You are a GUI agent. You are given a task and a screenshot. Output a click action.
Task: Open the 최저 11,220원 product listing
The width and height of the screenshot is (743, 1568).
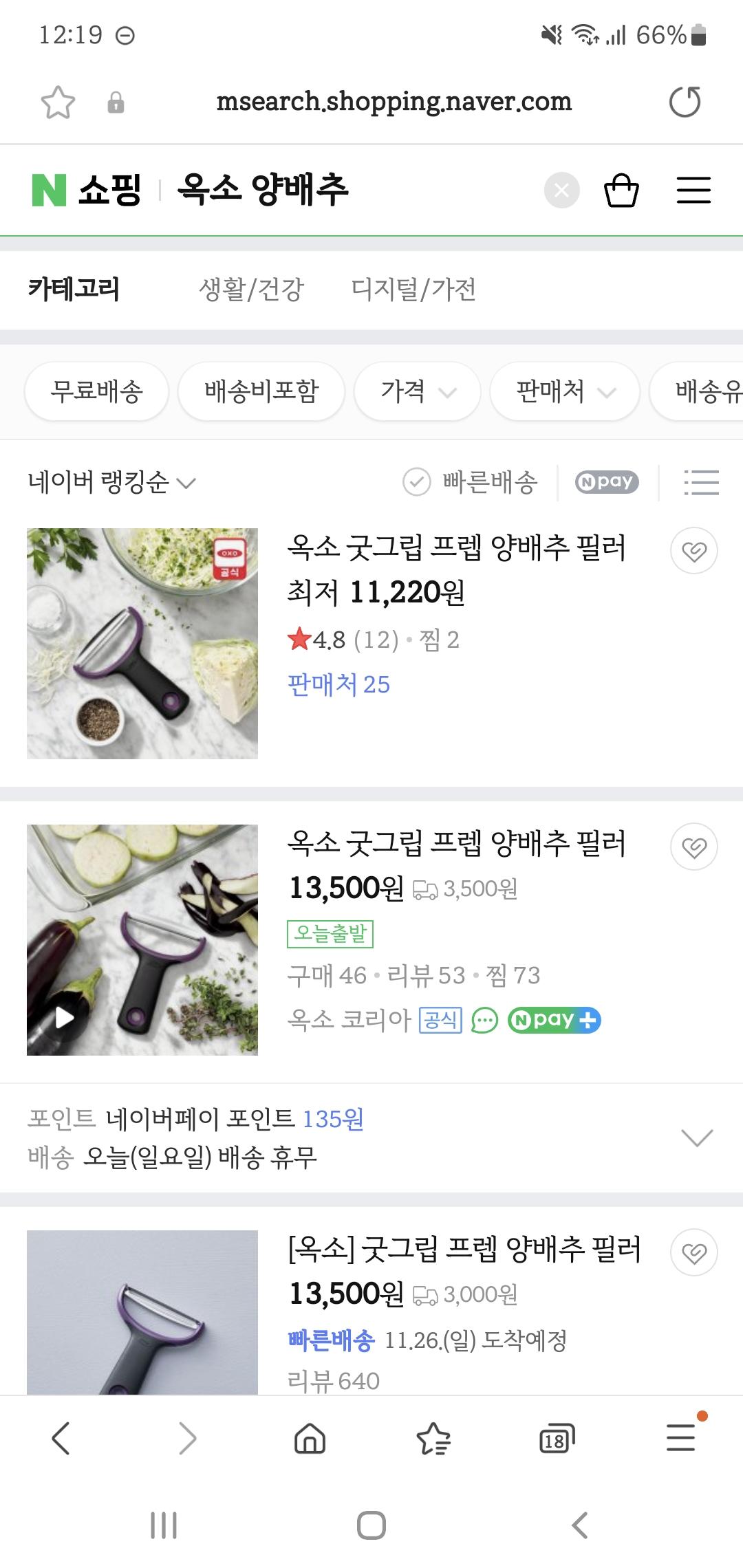click(455, 549)
